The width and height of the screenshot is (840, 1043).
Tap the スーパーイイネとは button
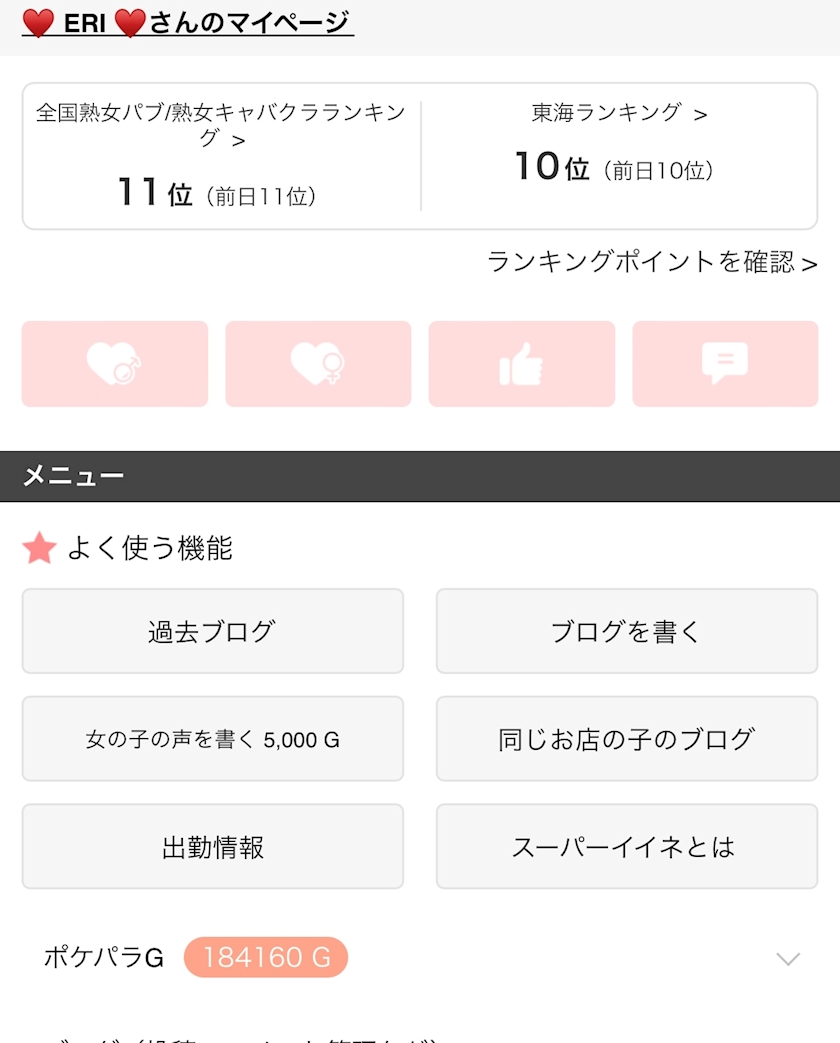[626, 847]
